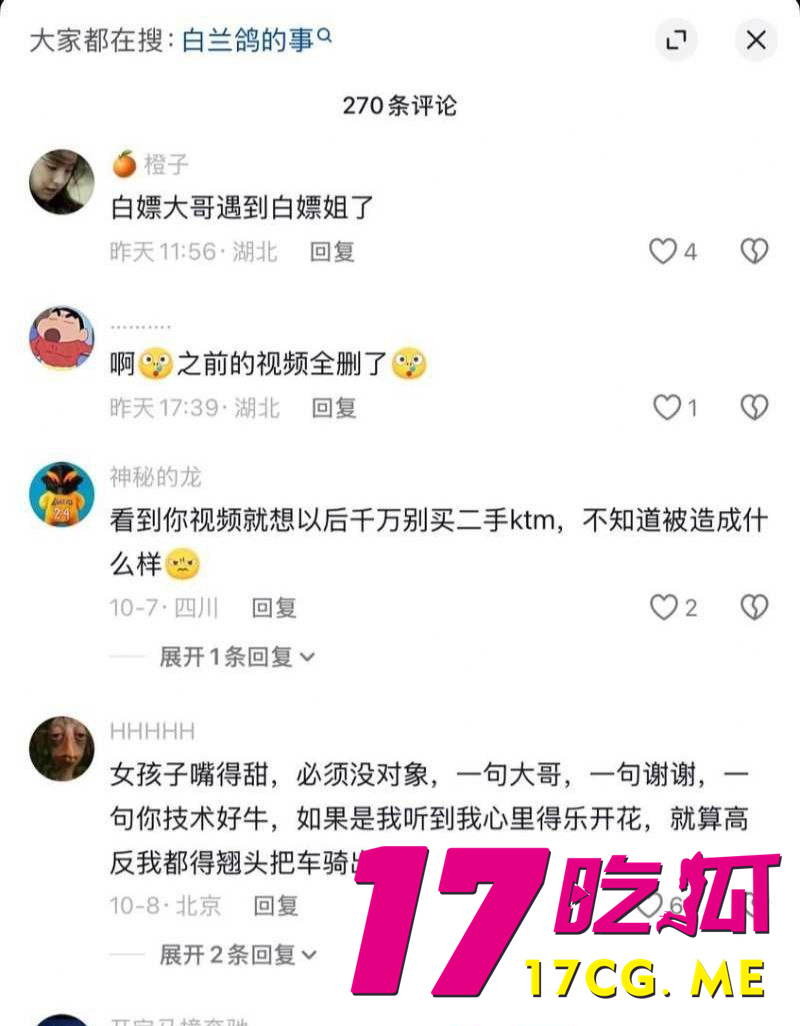This screenshot has width=800, height=1026.
Task: Close the comments panel
Action: (x=756, y=40)
